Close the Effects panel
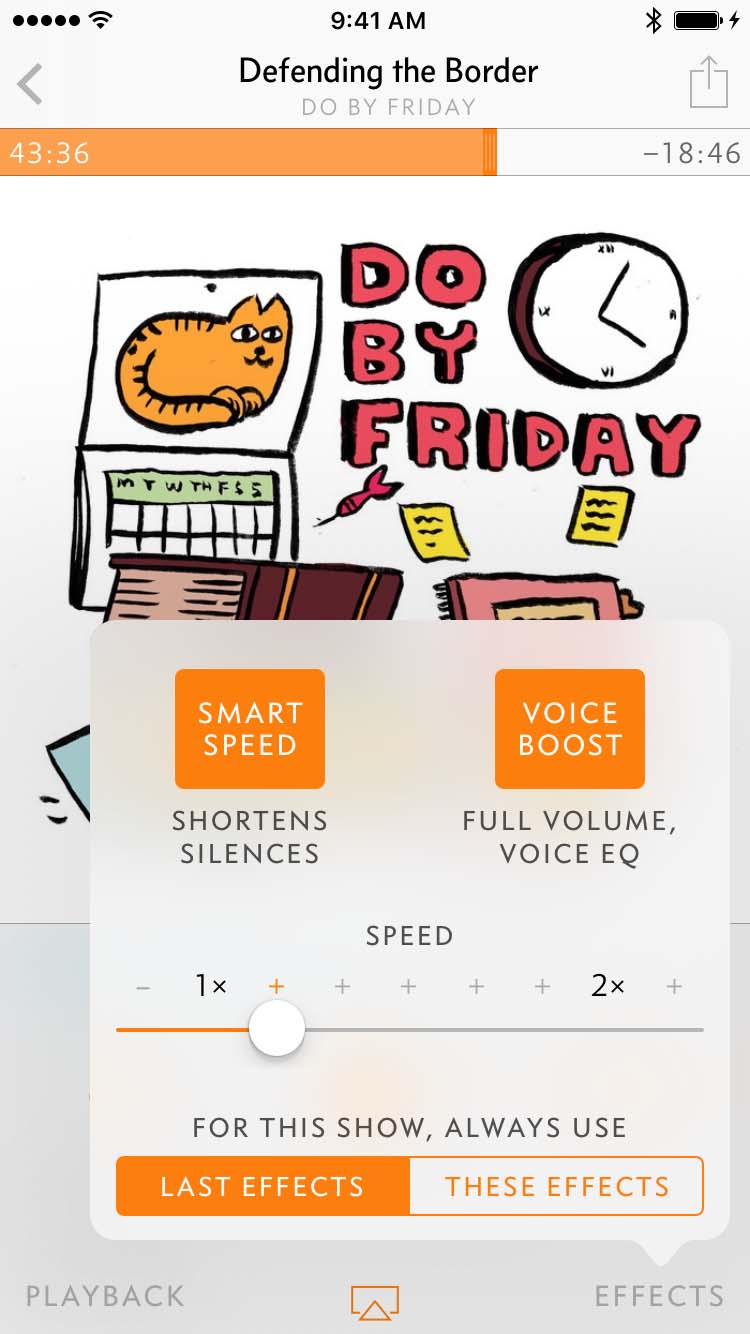 (x=659, y=1297)
